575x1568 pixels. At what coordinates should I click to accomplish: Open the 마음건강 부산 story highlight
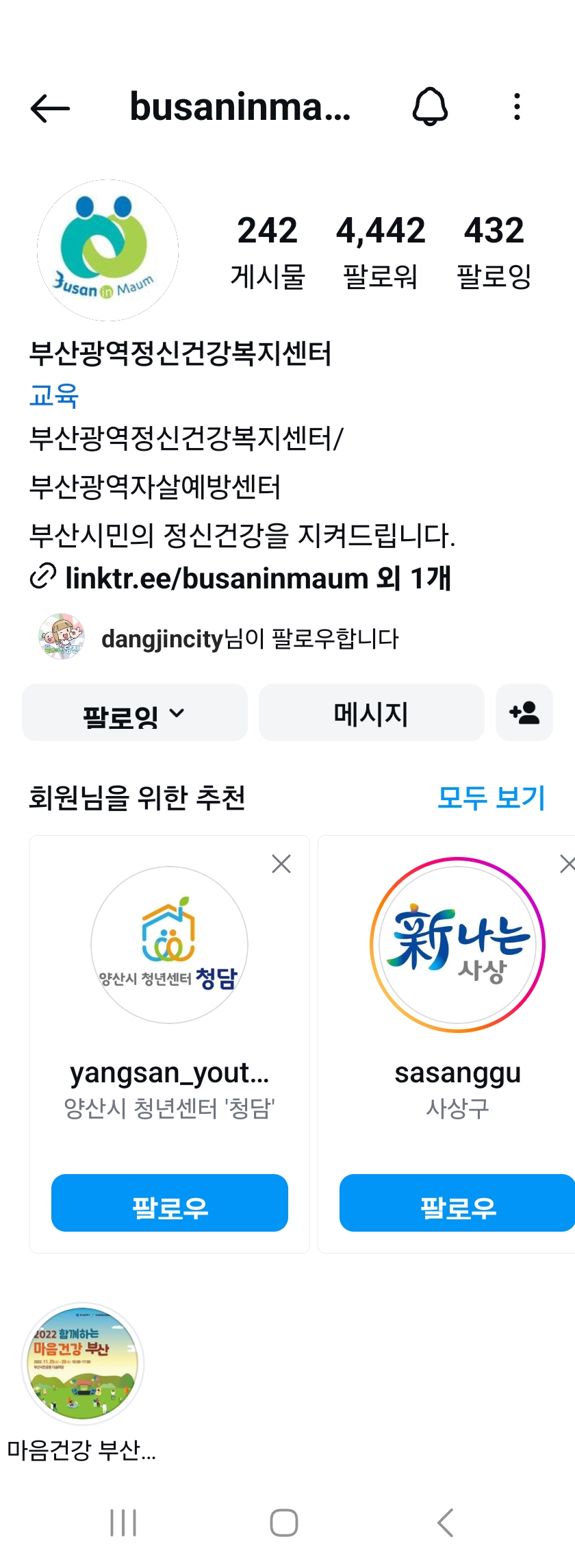(83, 1365)
